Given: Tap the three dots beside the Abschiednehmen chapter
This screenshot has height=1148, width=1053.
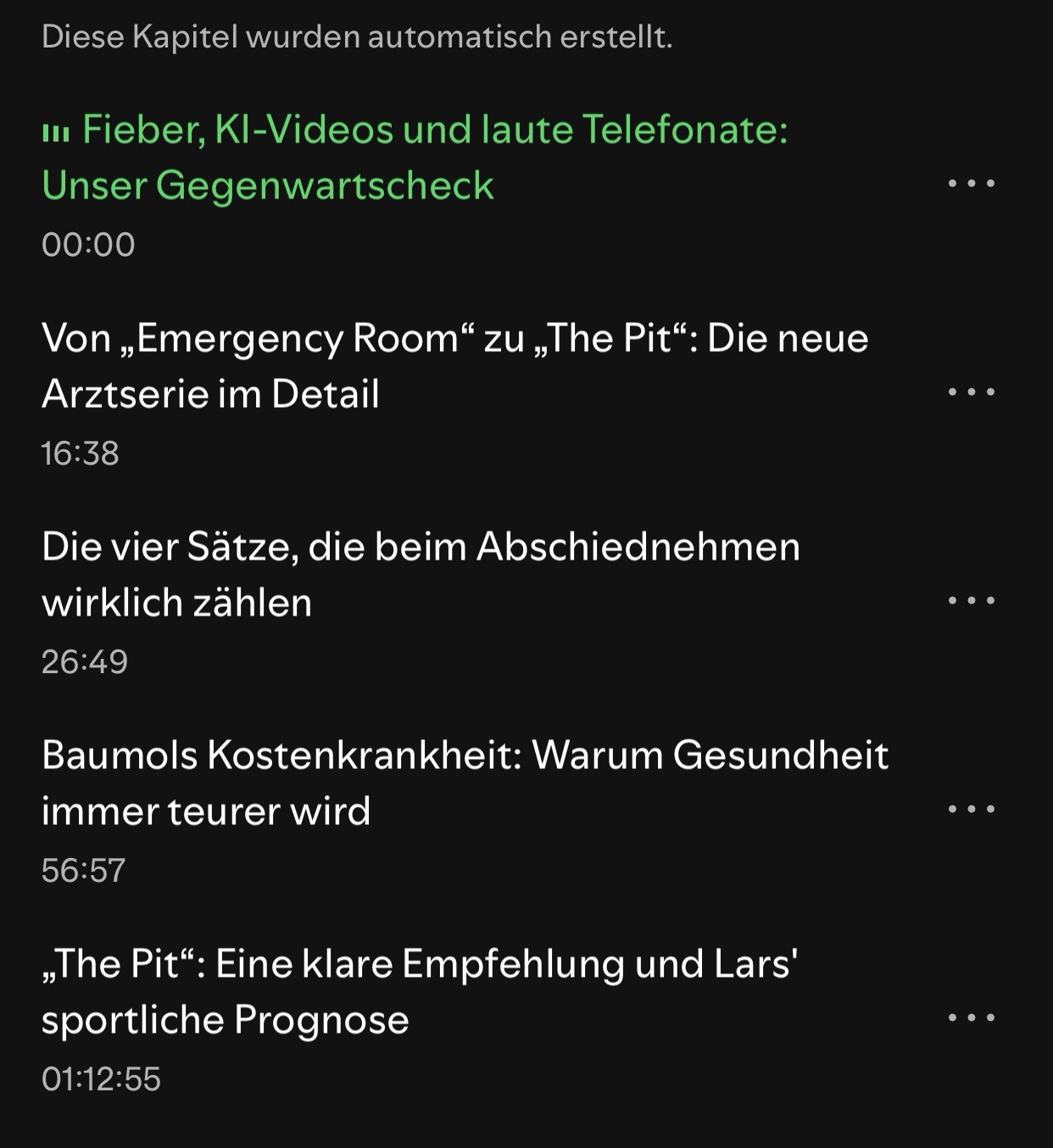Looking at the screenshot, I should 971,600.
